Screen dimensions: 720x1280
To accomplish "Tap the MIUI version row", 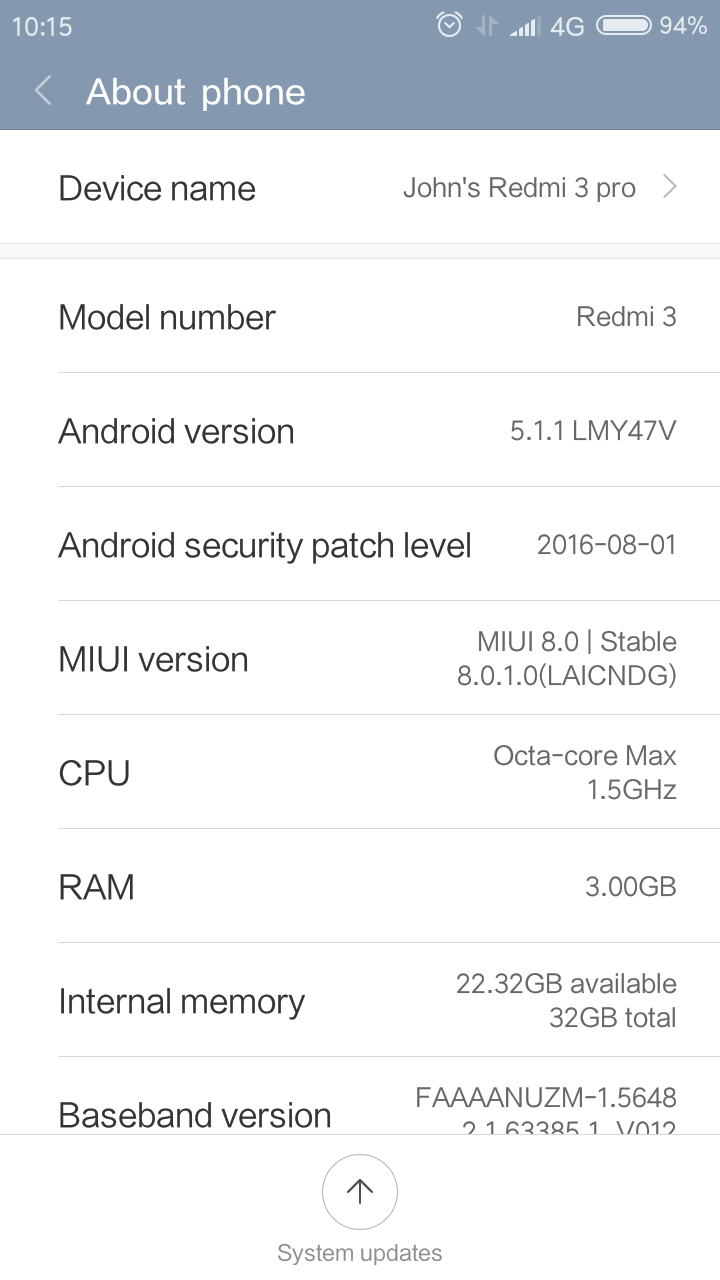I will click(x=360, y=659).
